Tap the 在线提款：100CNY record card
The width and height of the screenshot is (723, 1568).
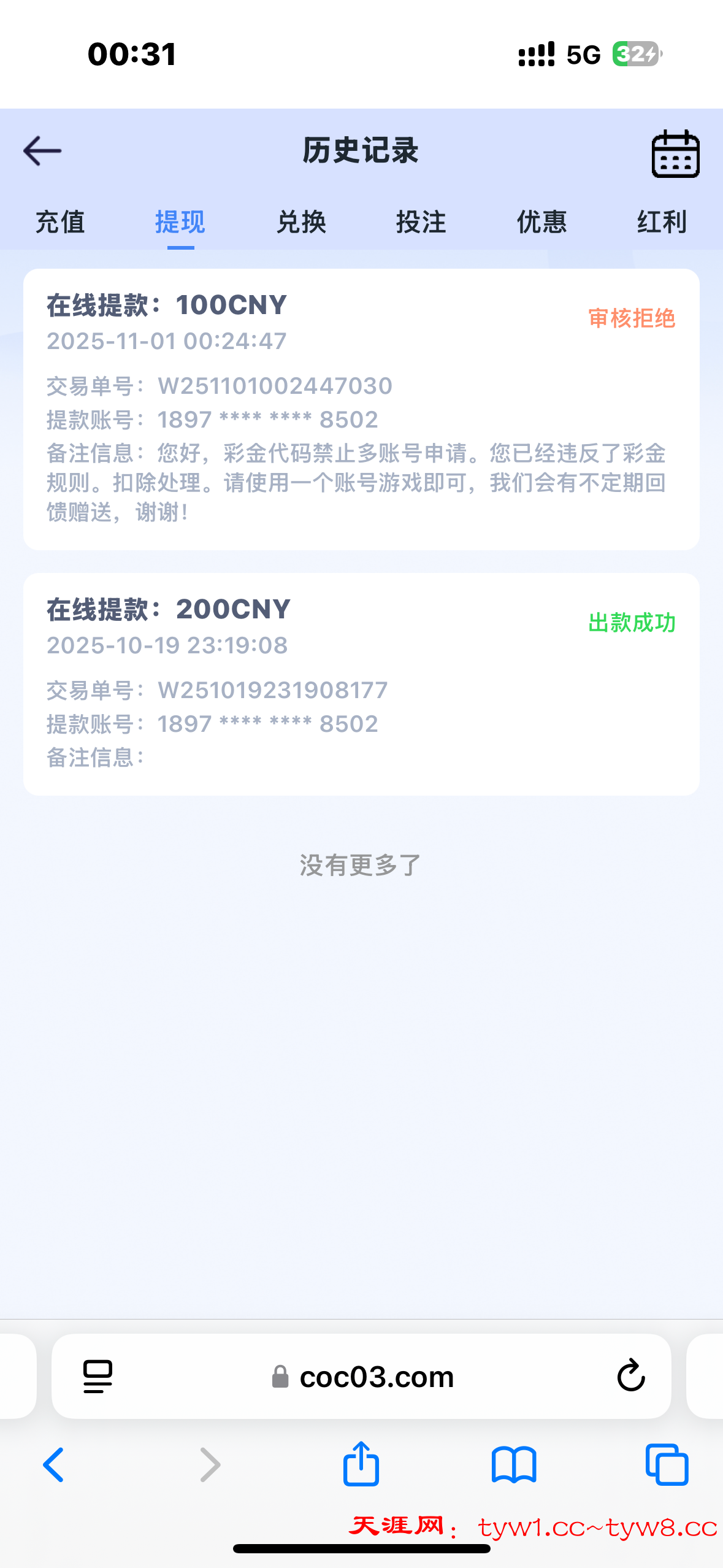pos(361,408)
